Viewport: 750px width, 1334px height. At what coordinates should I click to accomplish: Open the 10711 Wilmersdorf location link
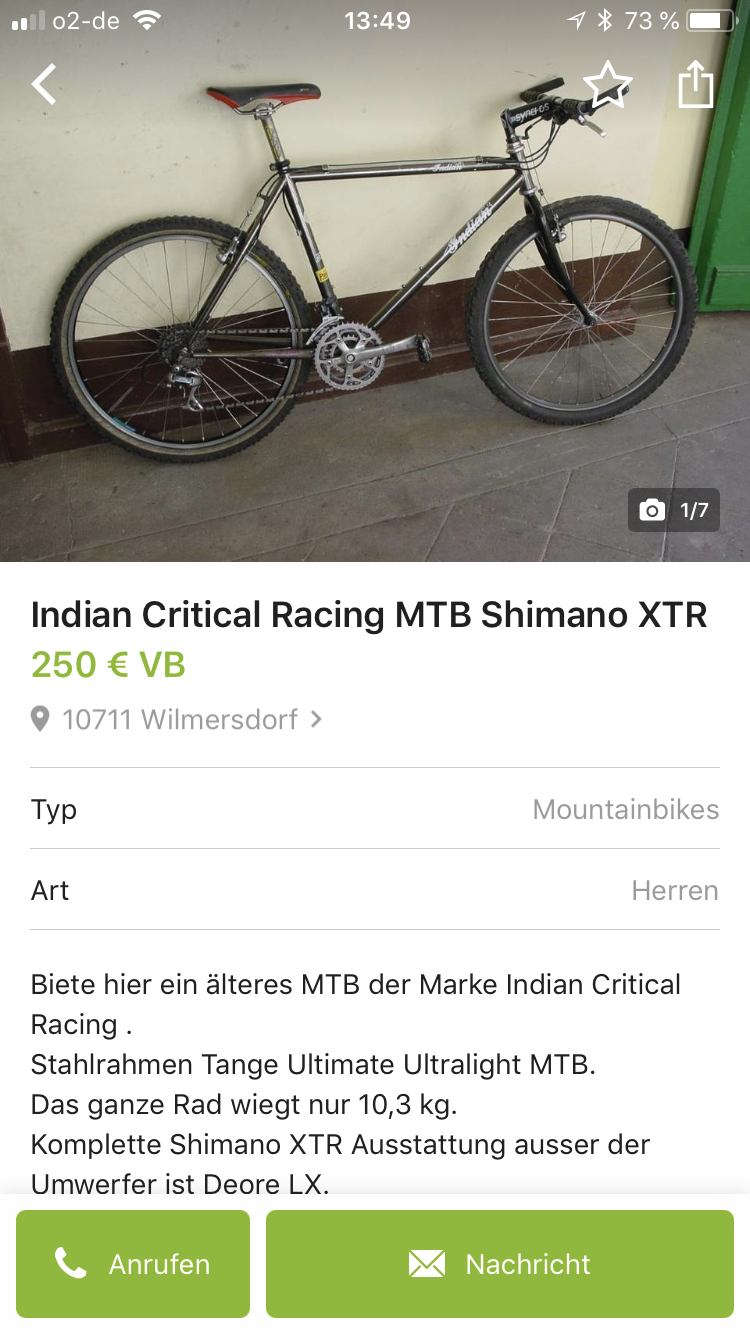(x=178, y=719)
